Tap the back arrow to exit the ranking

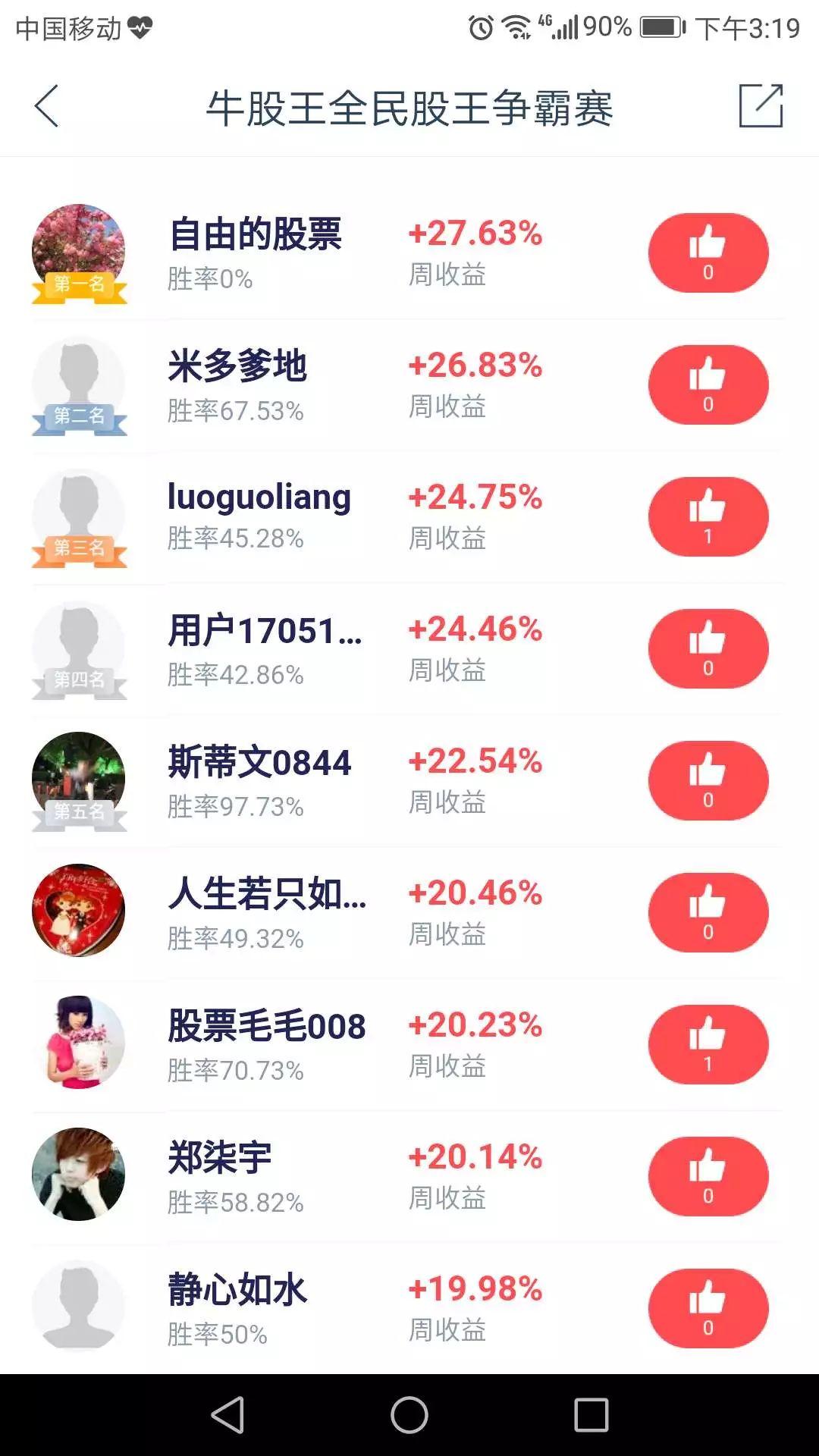[x=45, y=106]
